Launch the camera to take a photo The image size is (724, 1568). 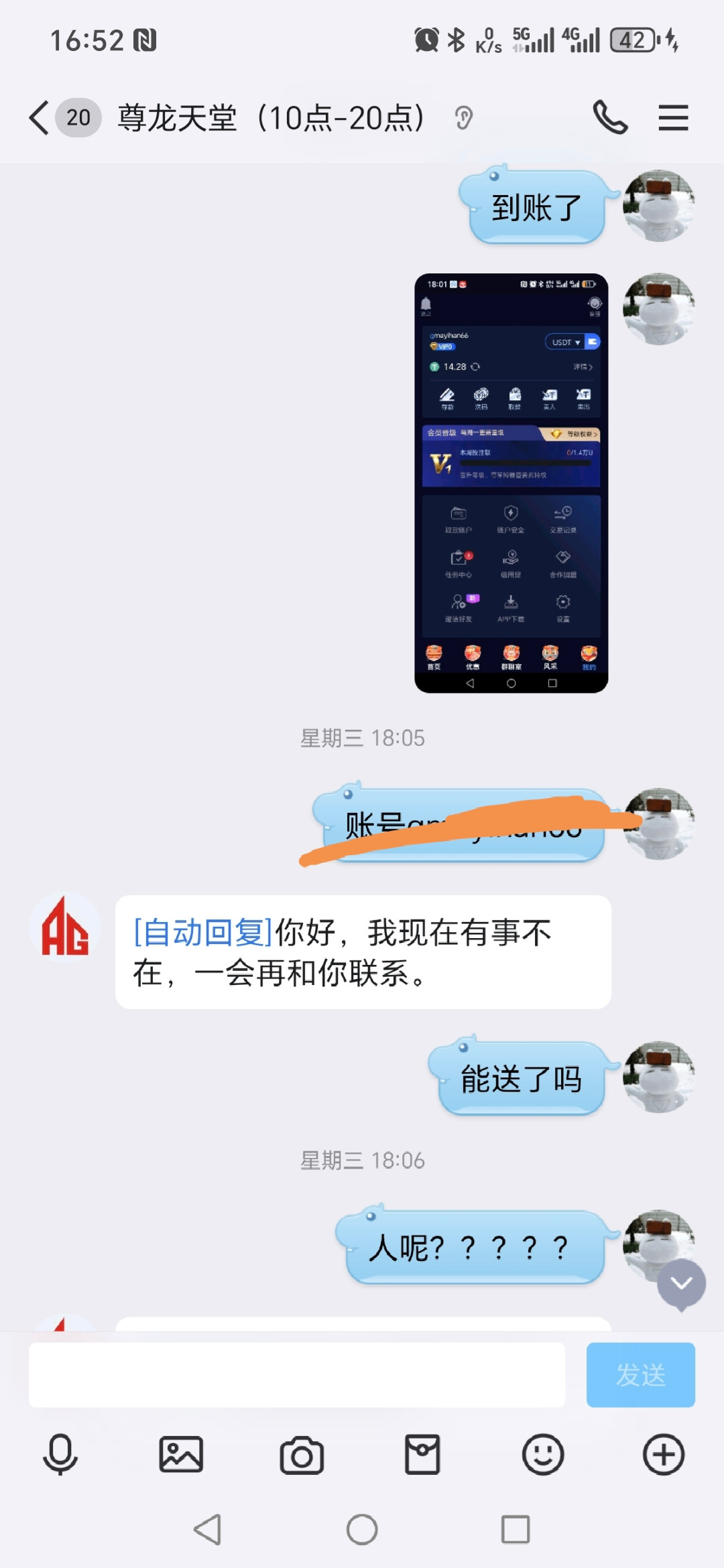point(302,1454)
